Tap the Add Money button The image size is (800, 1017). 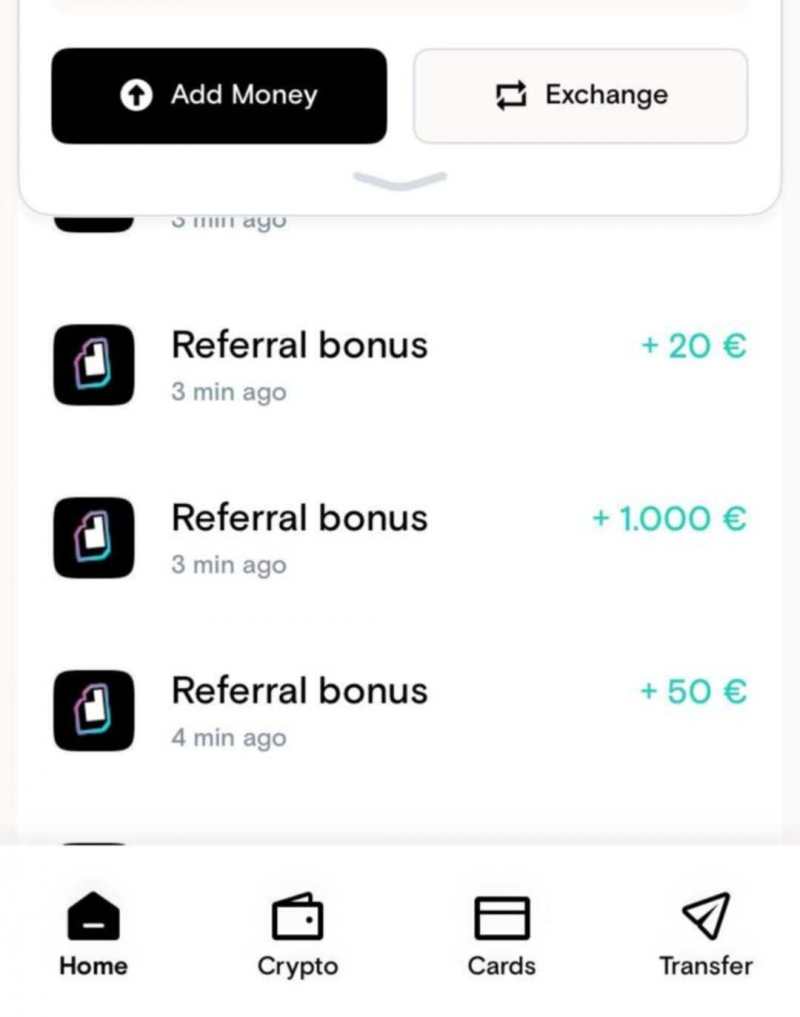tap(219, 96)
